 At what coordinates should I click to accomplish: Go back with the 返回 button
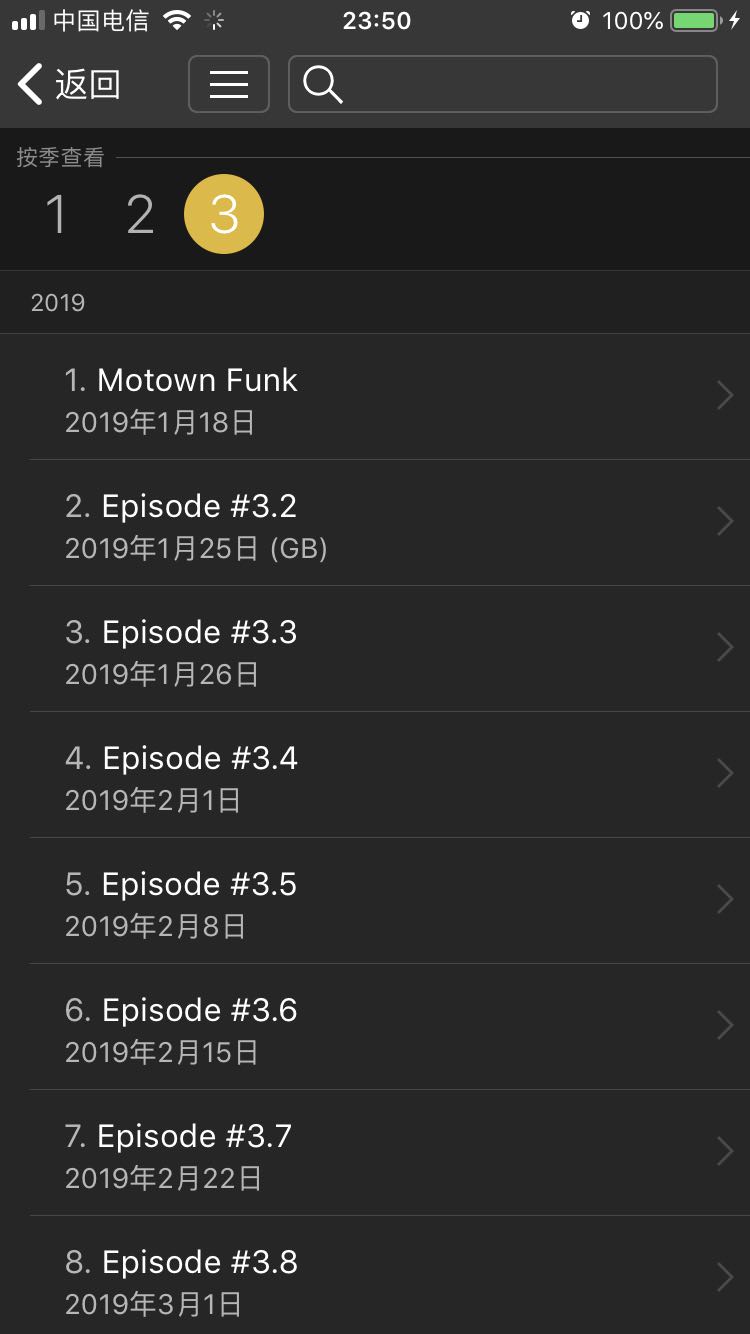pyautogui.click(x=69, y=84)
